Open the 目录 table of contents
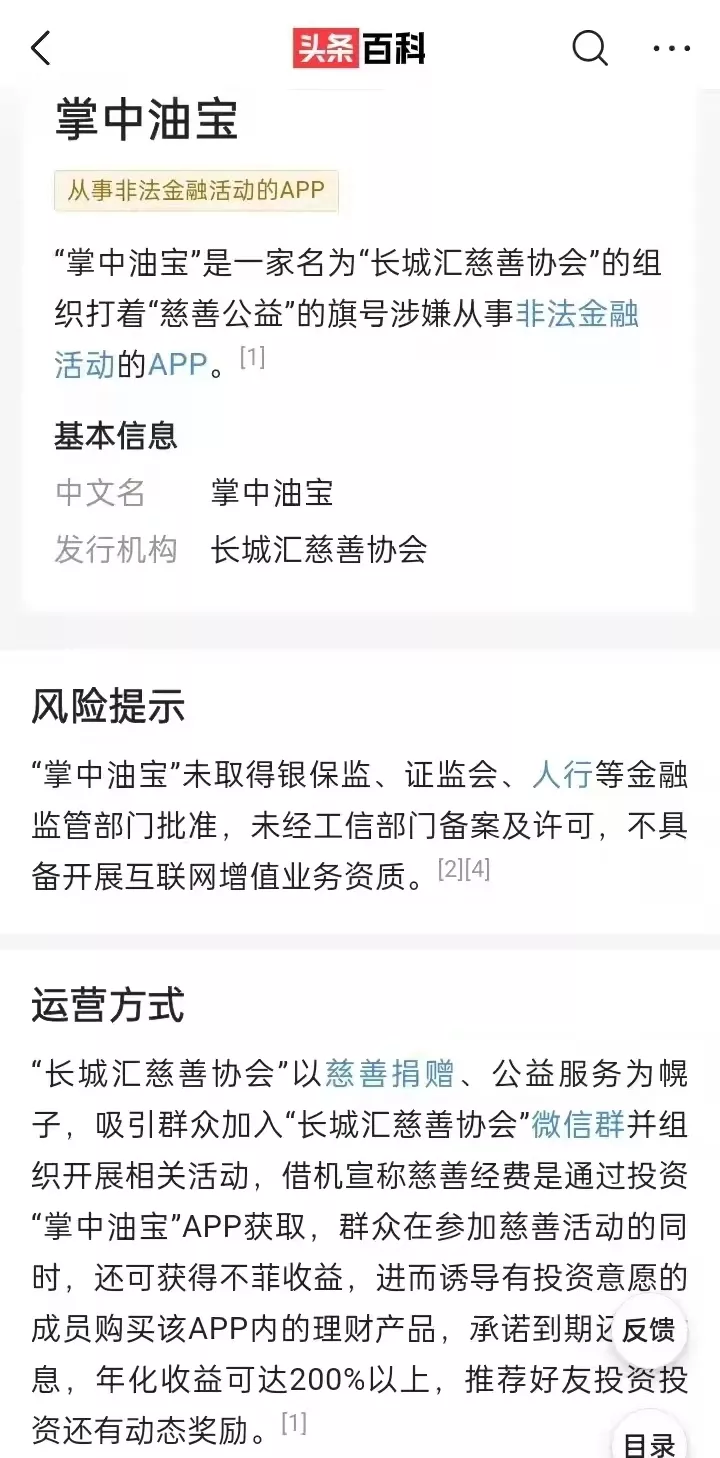This screenshot has height=1458, width=720. coord(648,1444)
